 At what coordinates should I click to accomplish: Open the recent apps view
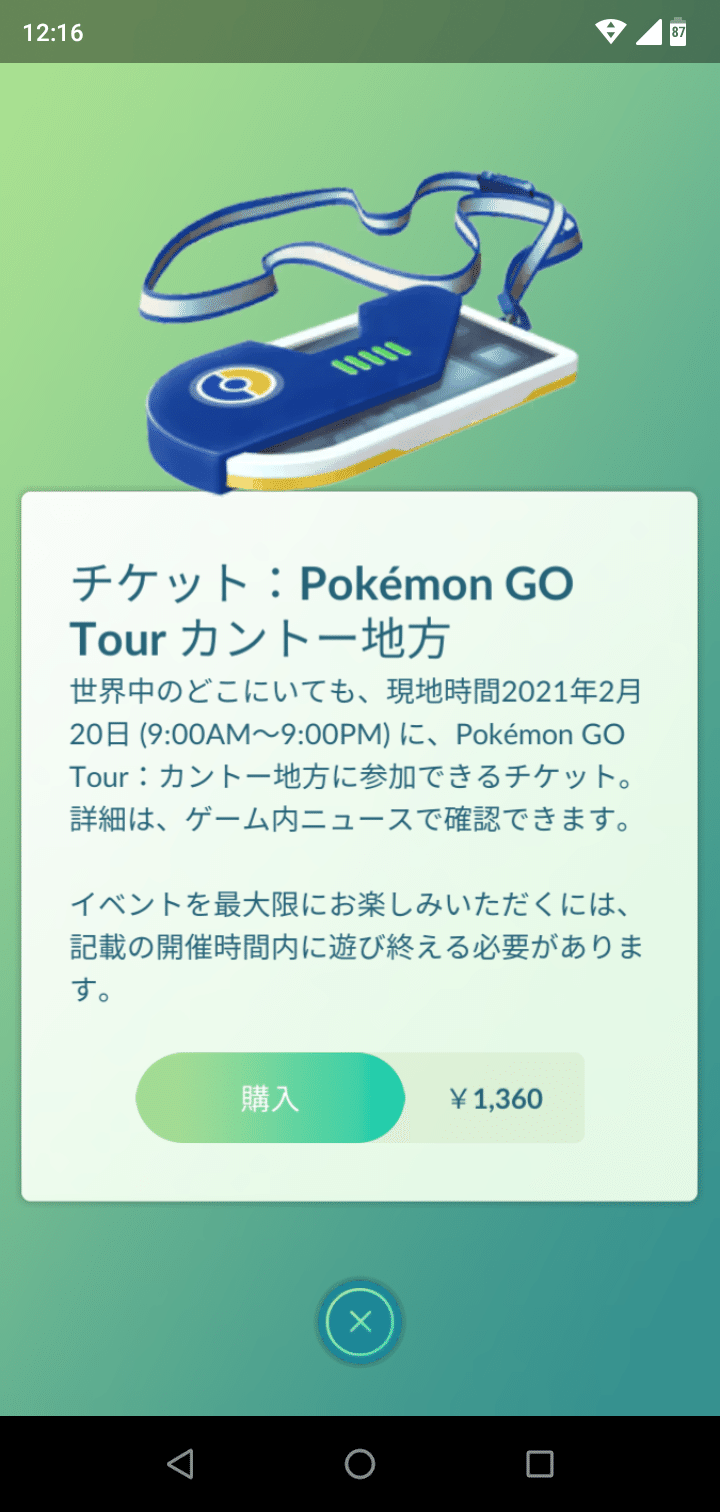(x=540, y=1464)
